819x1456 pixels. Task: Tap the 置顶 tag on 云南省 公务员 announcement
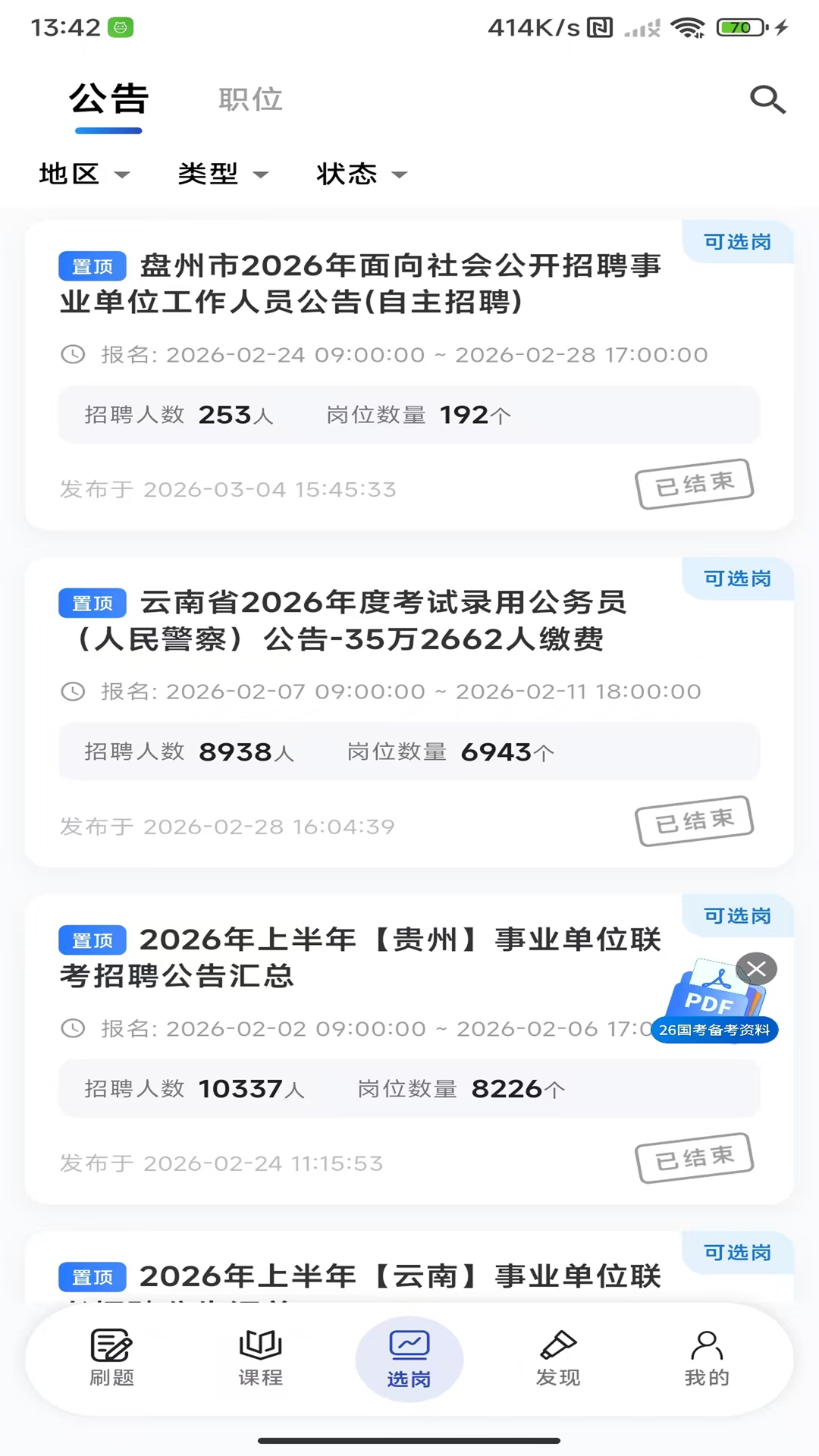coord(92,603)
